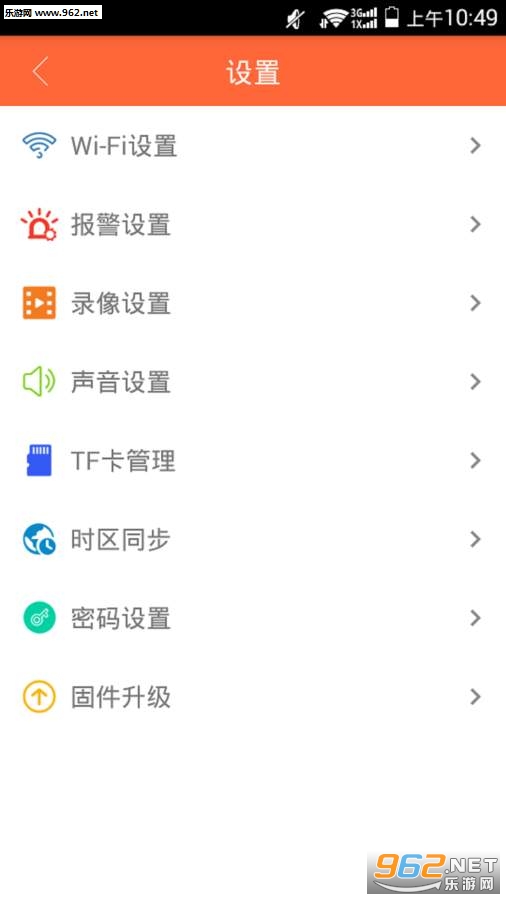This screenshot has width=506, height=900.
Task: Go back using the header arrow
Action: (x=40, y=72)
